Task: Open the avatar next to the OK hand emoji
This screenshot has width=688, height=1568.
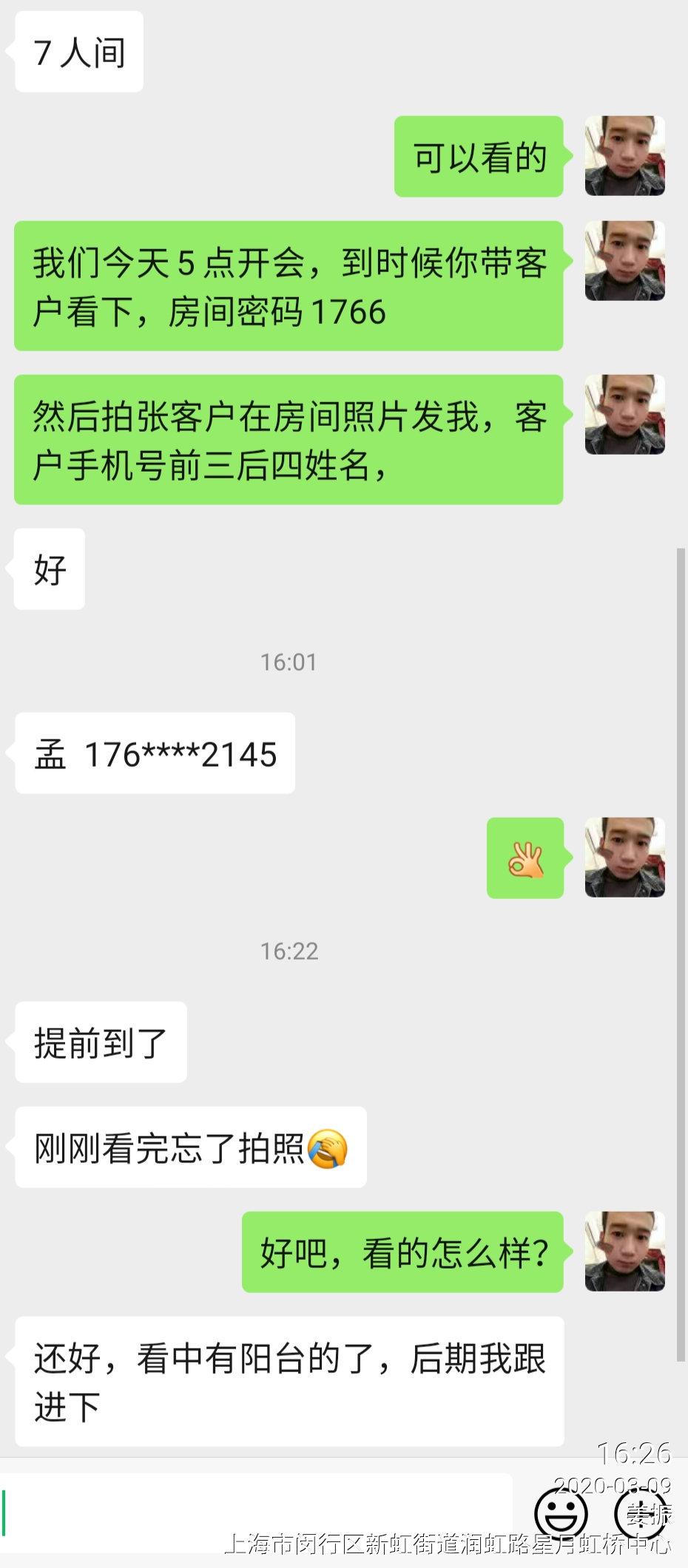Action: [624, 858]
